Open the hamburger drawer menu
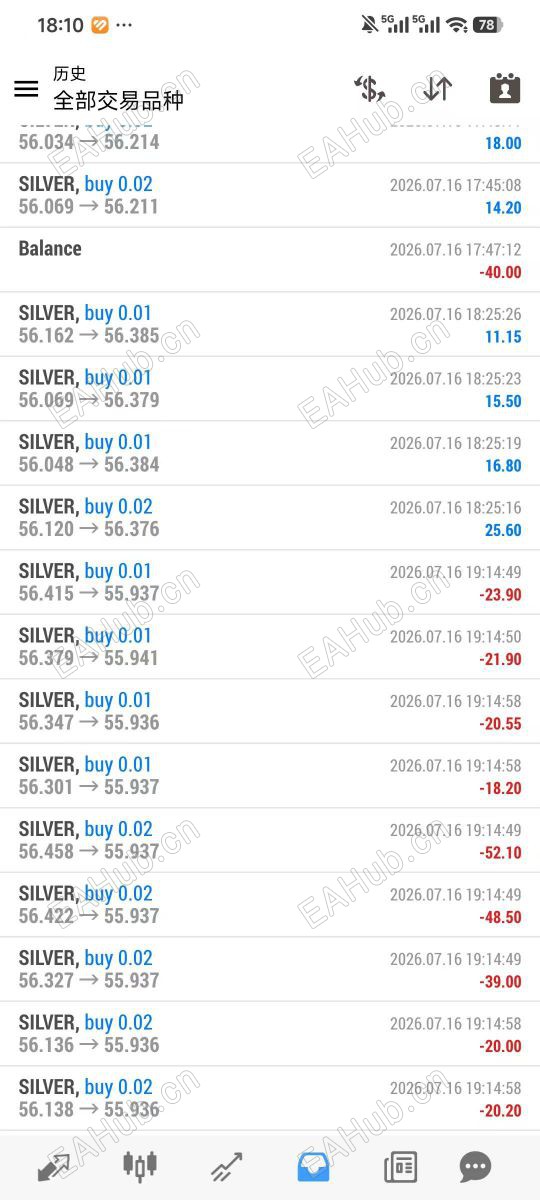This screenshot has height=1200, width=540. click(26, 88)
